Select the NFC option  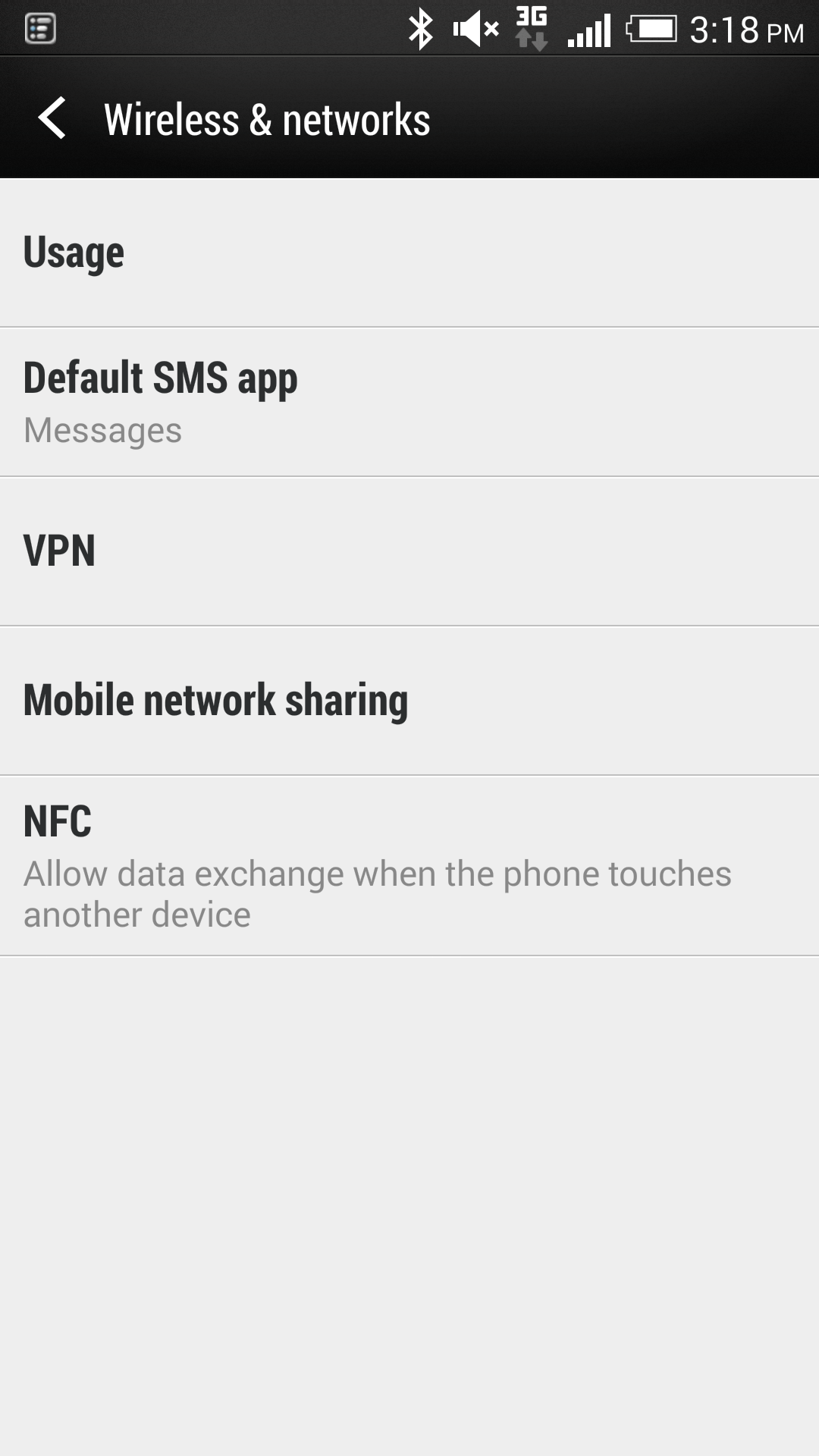[x=409, y=866]
